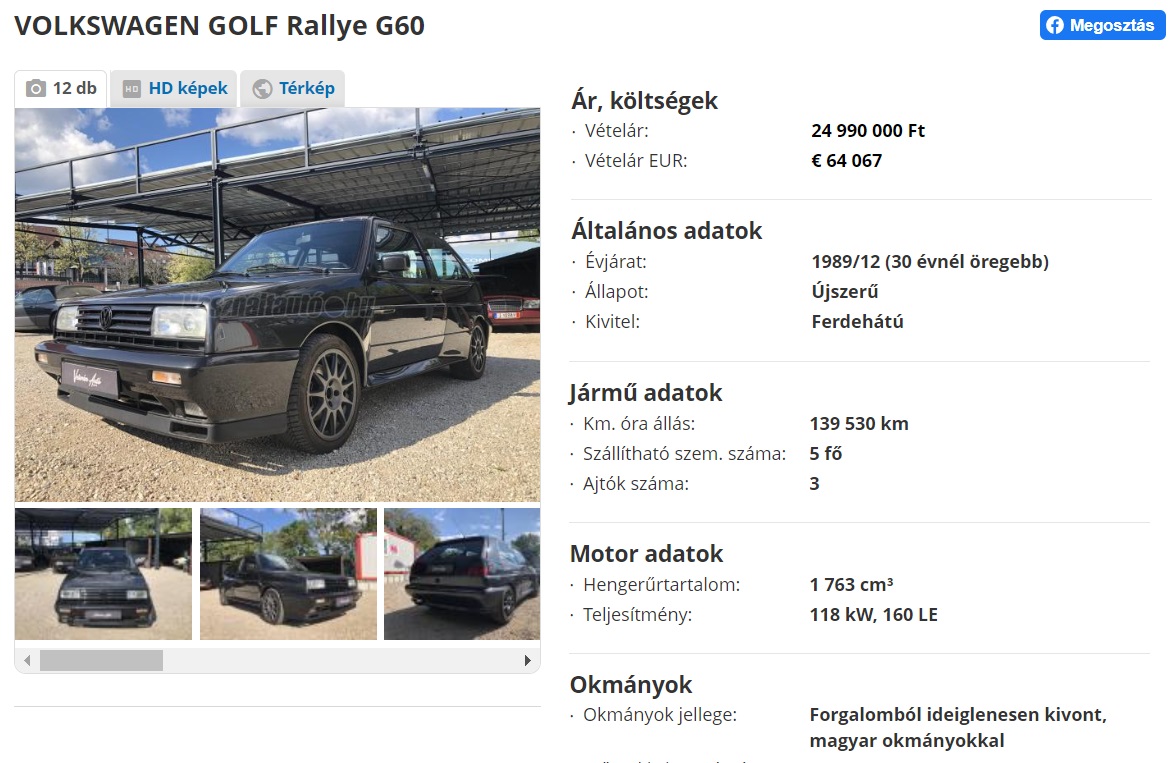Tap the gallery scrollbar's right arrow
Image resolution: width=1172 pixels, height=763 pixels.
[x=528, y=661]
